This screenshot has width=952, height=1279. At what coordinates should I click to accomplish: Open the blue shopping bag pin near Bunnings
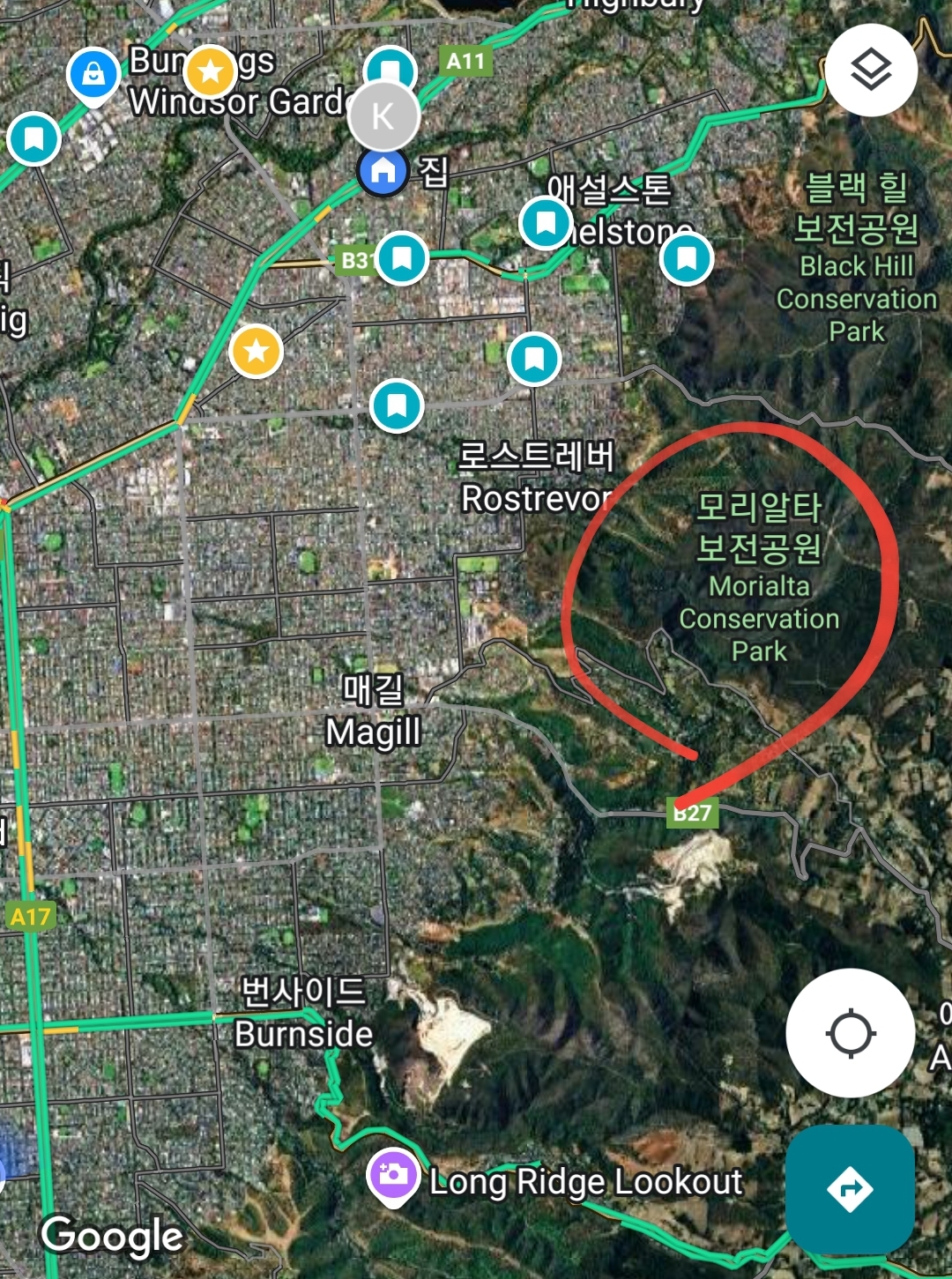click(93, 76)
